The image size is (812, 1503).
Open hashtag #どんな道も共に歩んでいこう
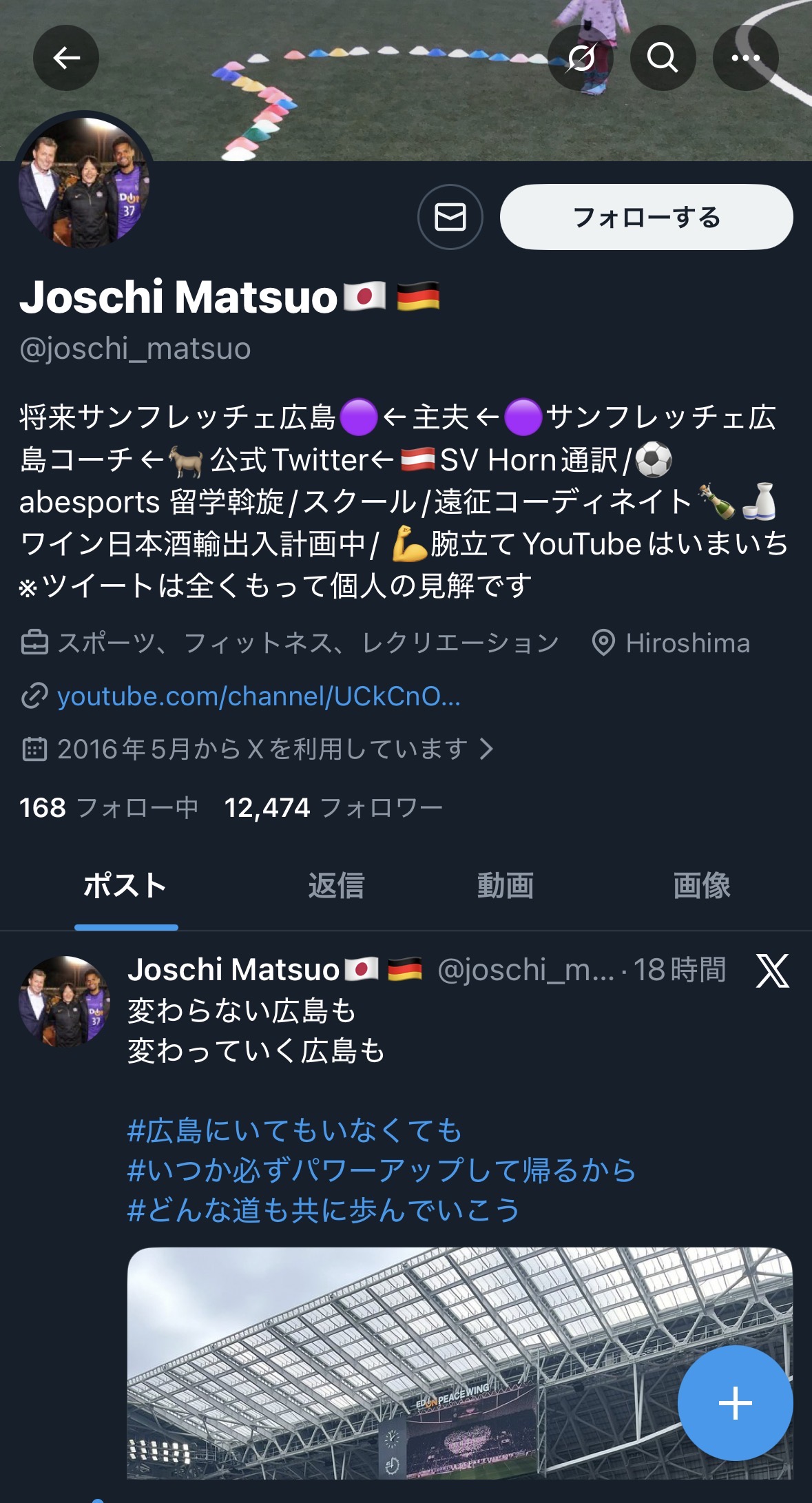[x=324, y=1210]
